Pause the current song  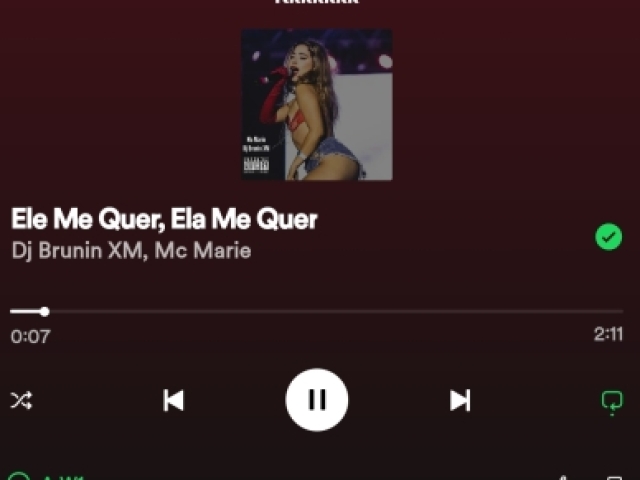[317, 400]
